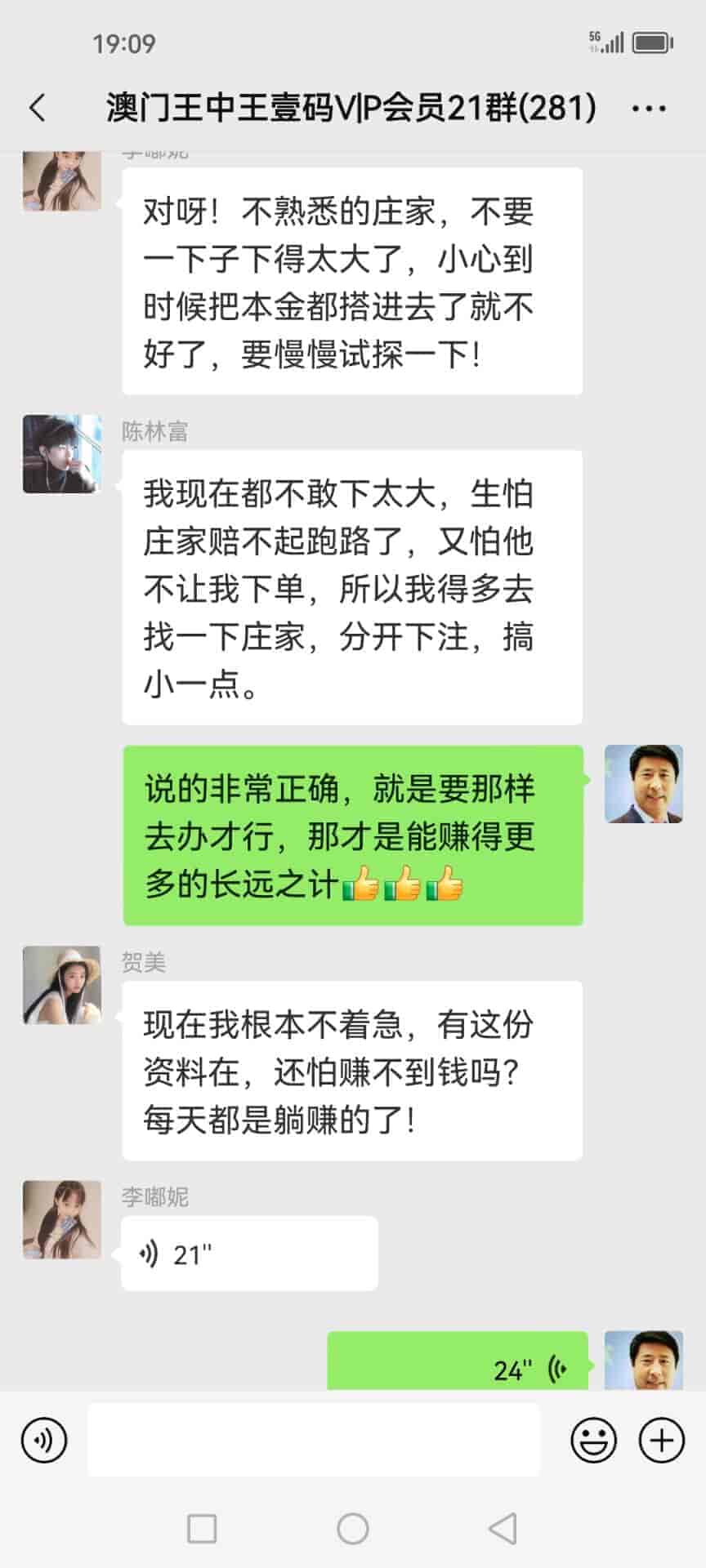
Task: Play the sent 24-second voice message
Action: coord(458,1367)
